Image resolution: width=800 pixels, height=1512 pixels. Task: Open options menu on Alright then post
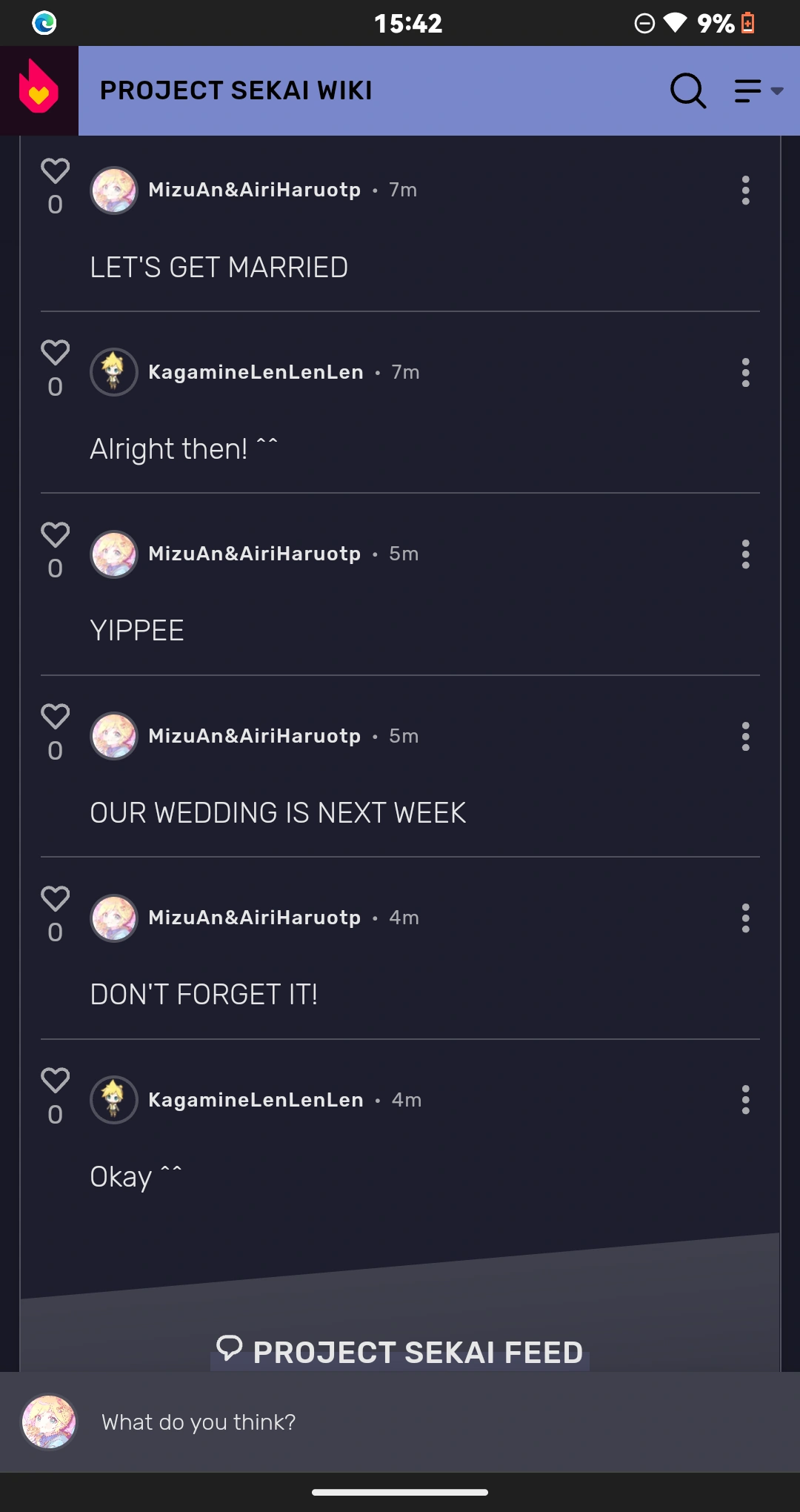744,374
